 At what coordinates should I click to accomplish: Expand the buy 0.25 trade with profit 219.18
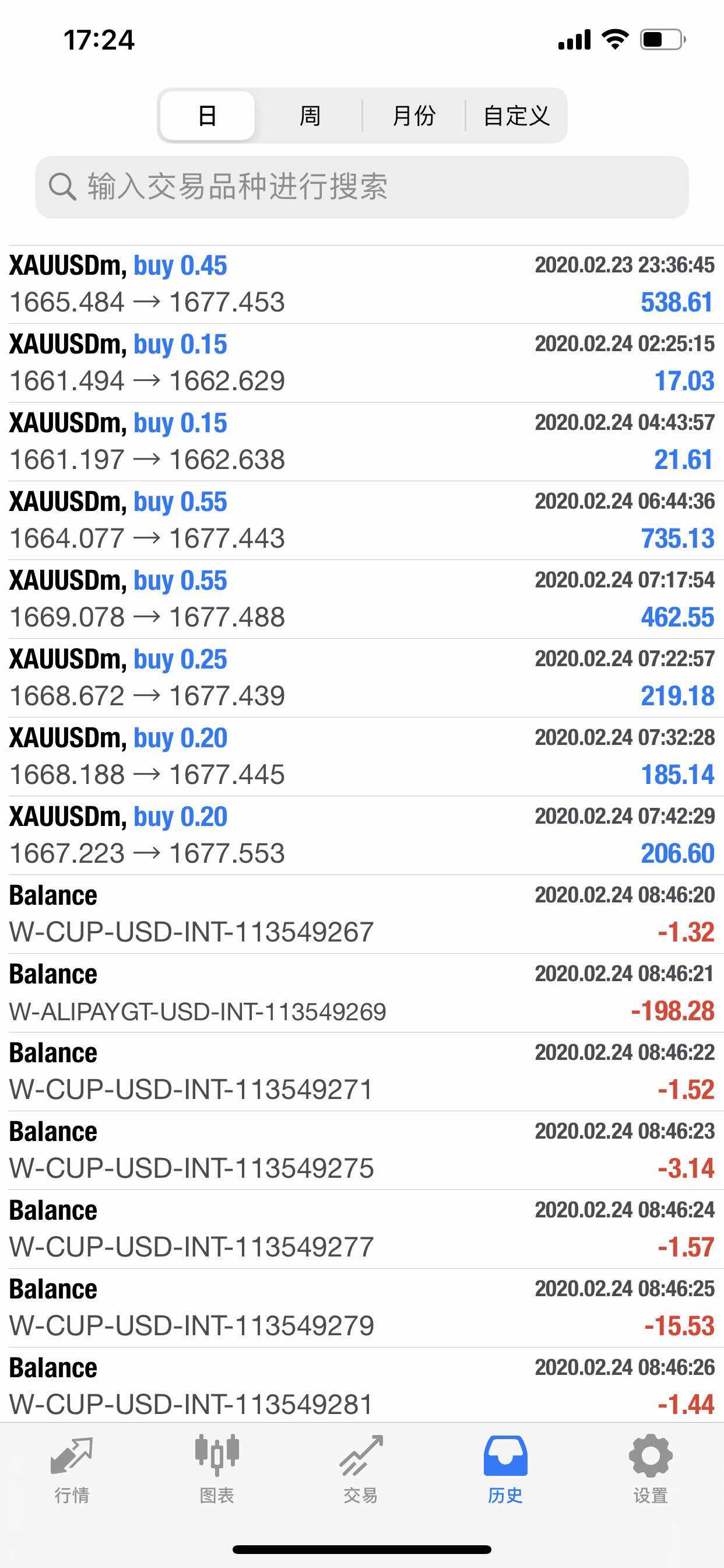[x=361, y=677]
